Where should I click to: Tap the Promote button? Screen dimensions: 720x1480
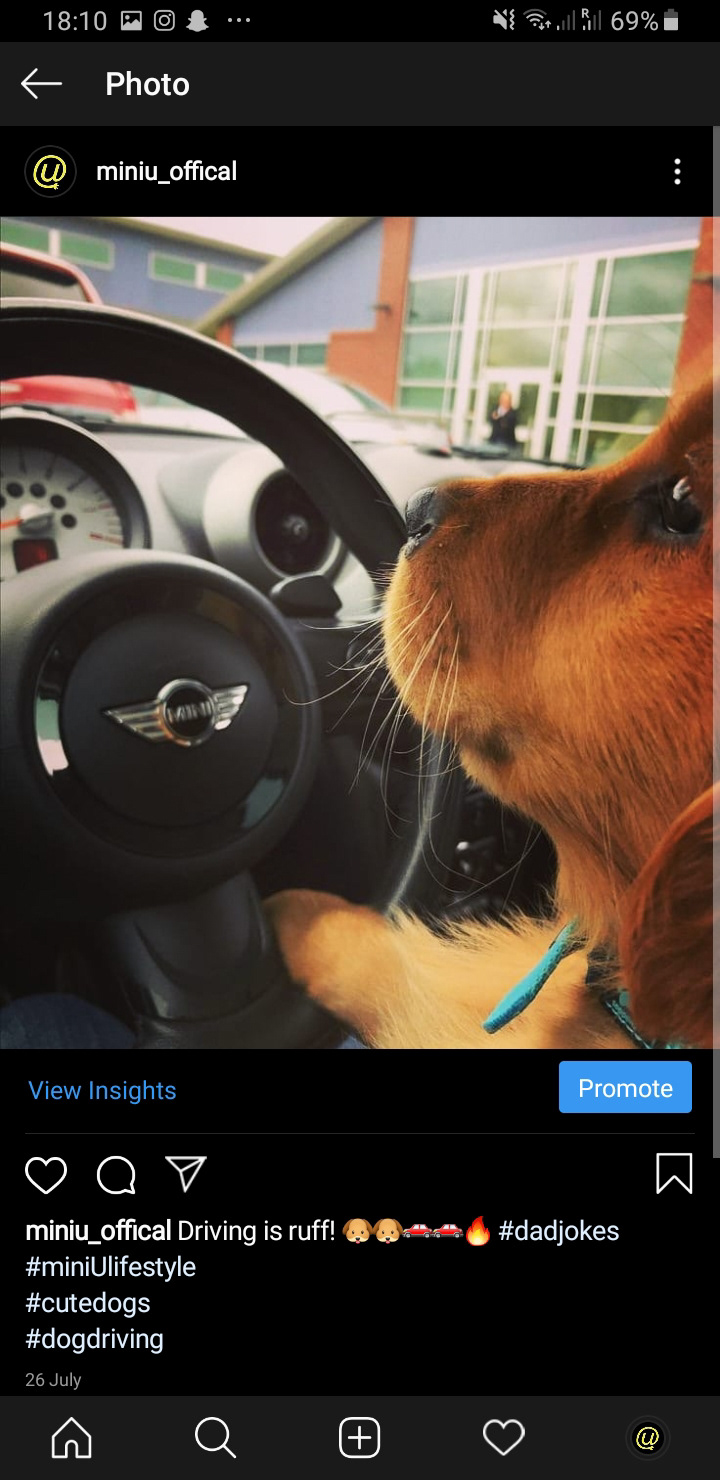625,1087
